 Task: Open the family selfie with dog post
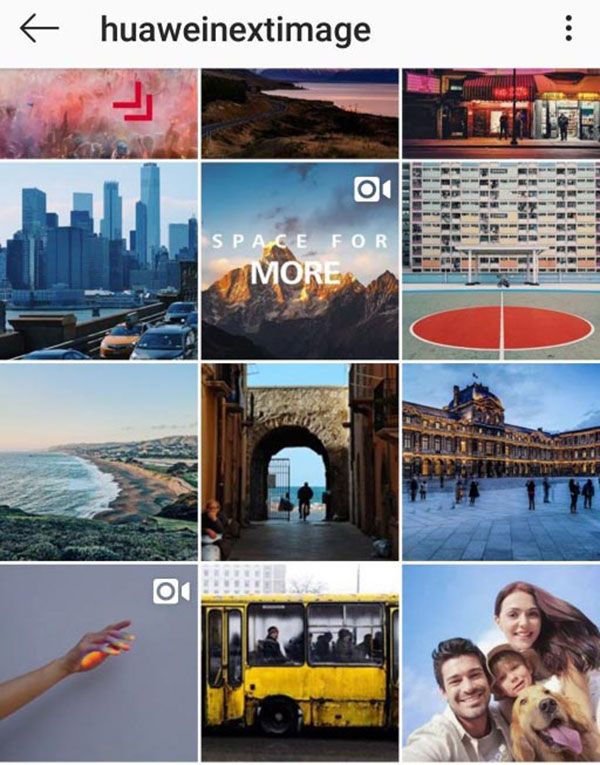pos(500,664)
